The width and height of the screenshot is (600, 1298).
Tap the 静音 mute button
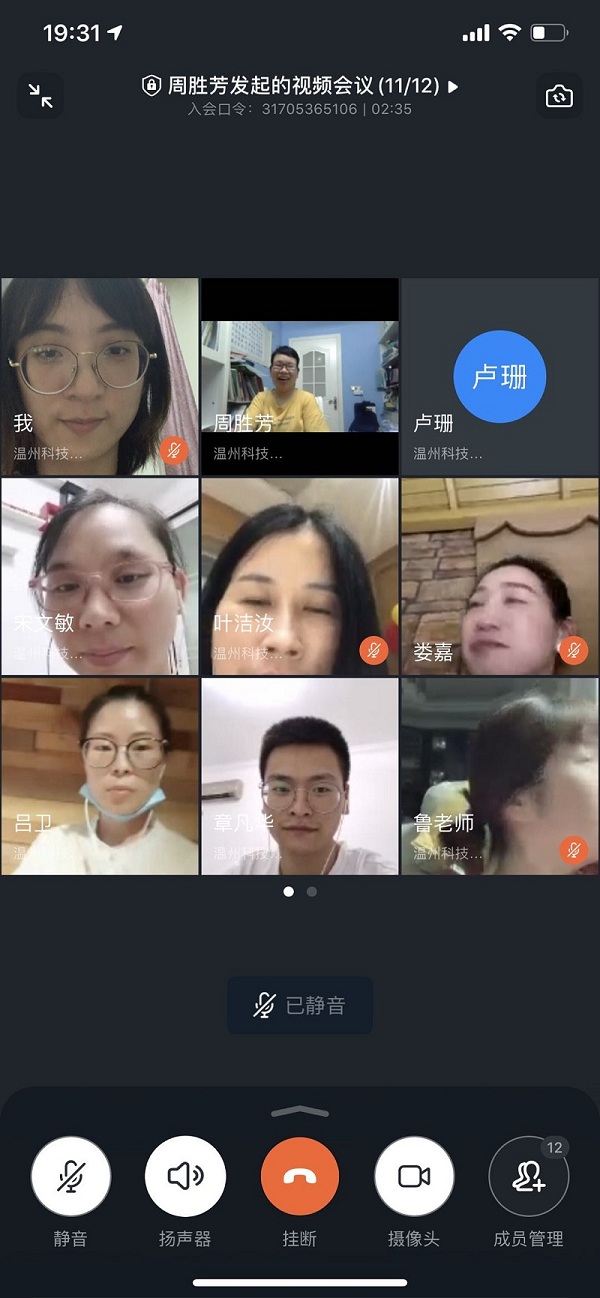pos(71,1176)
